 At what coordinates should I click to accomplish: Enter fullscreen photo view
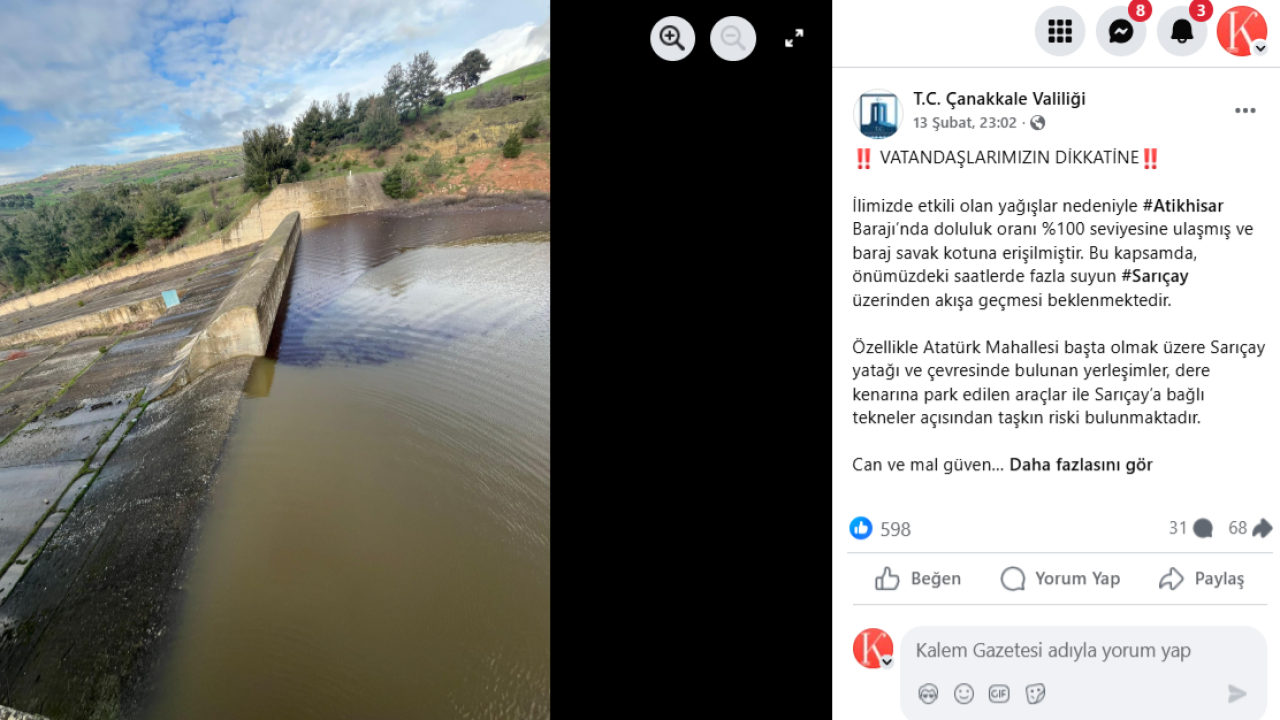794,39
